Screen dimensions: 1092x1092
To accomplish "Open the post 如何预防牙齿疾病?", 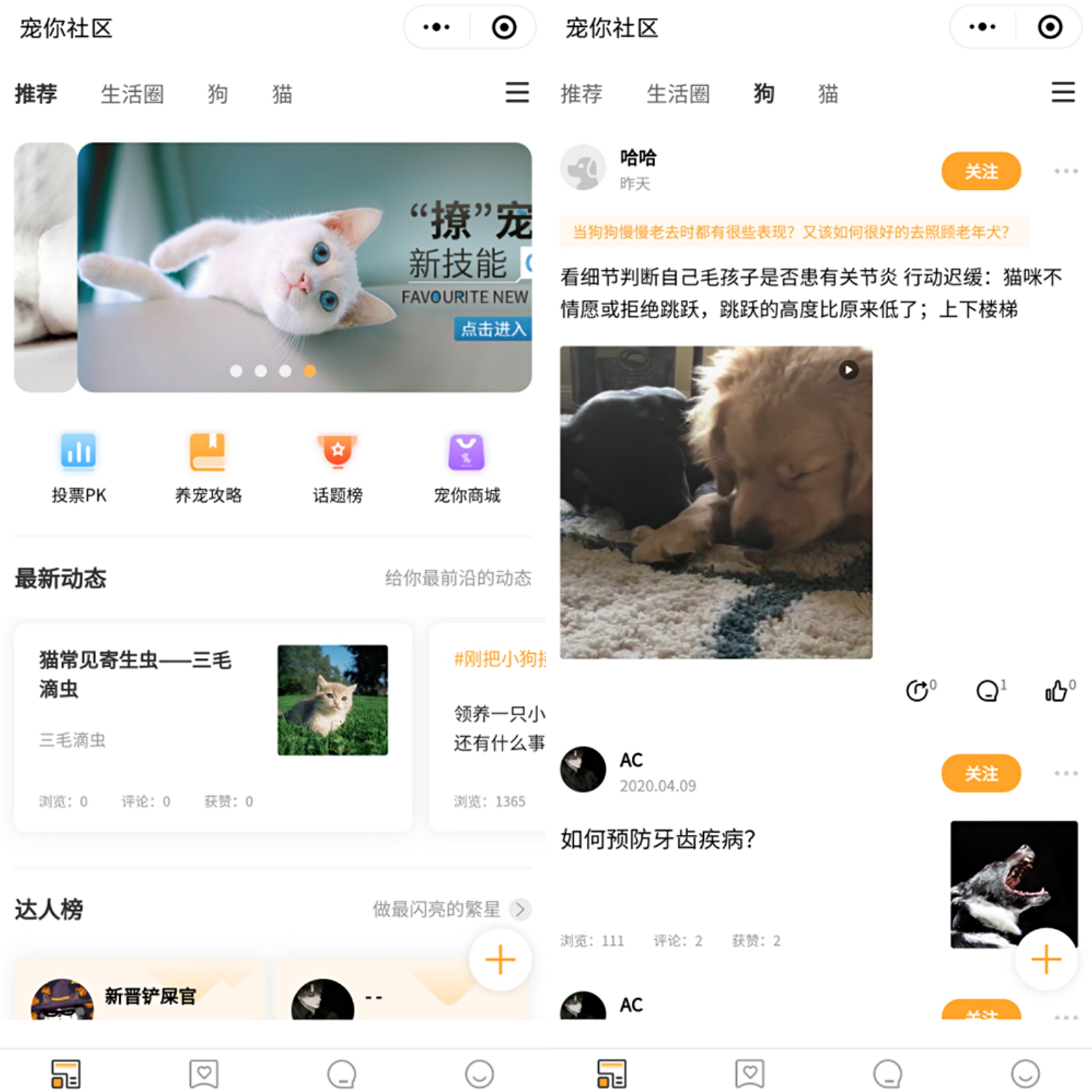I will 658,839.
